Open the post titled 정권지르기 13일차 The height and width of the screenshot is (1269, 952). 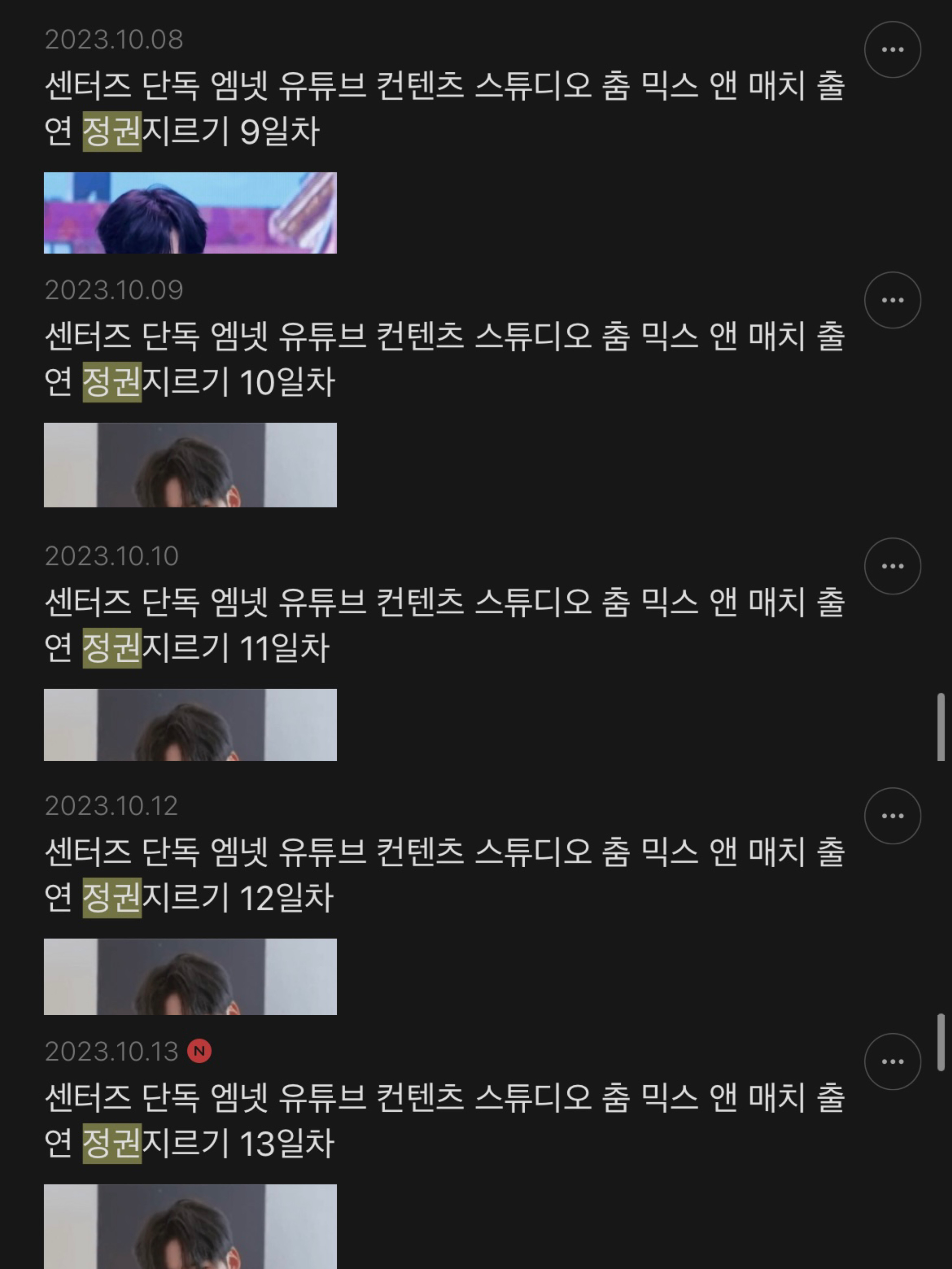click(x=445, y=1120)
